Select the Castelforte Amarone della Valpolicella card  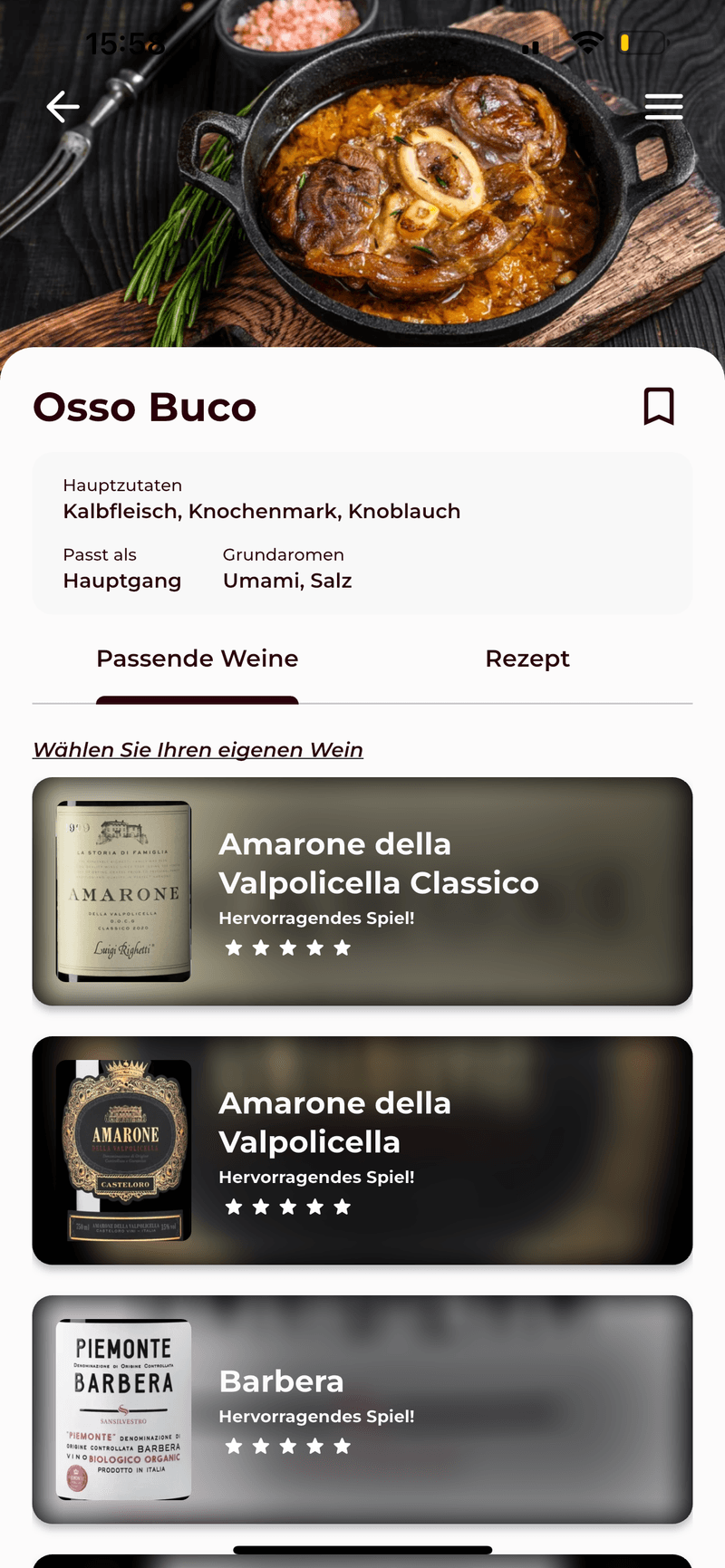coord(362,1150)
